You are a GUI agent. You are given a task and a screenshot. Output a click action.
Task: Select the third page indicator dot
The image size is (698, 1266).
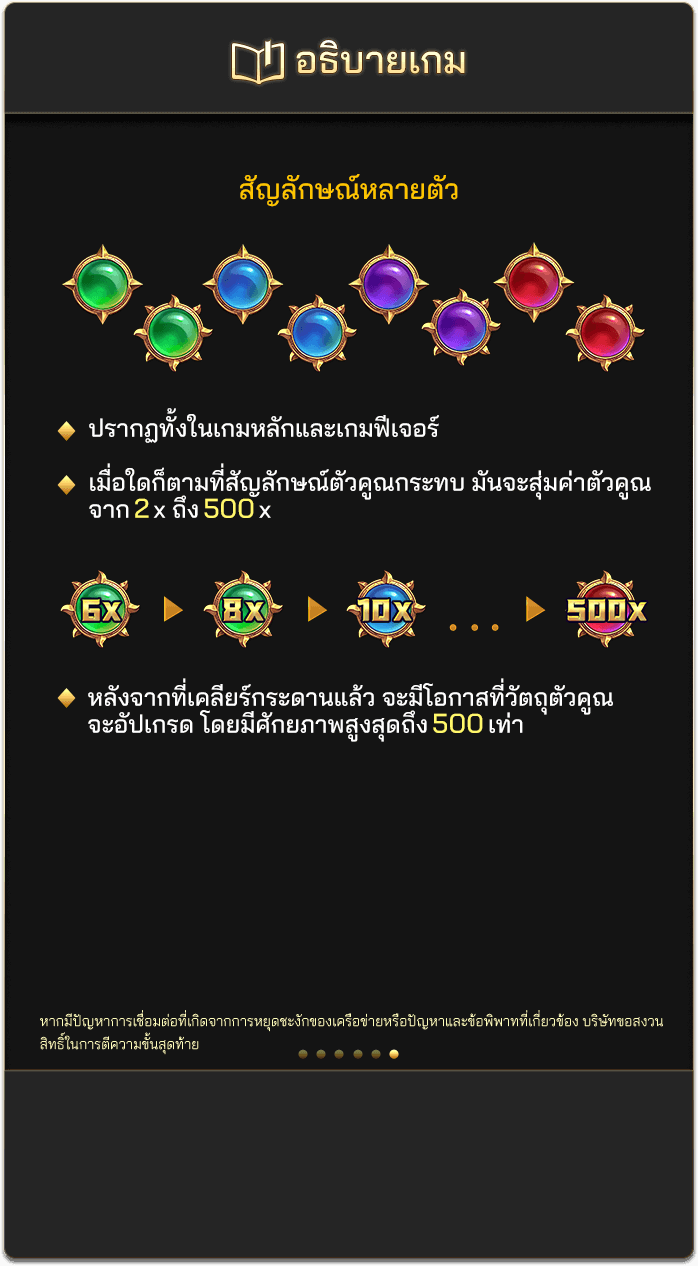point(339,1054)
